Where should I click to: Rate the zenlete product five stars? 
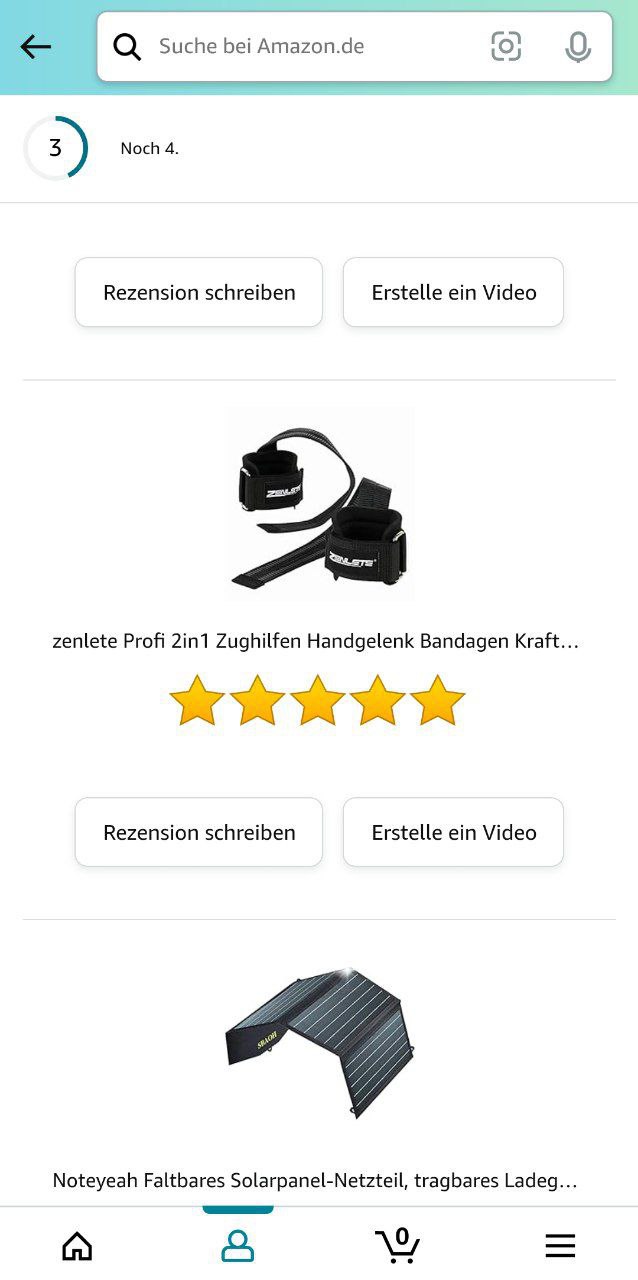(438, 700)
